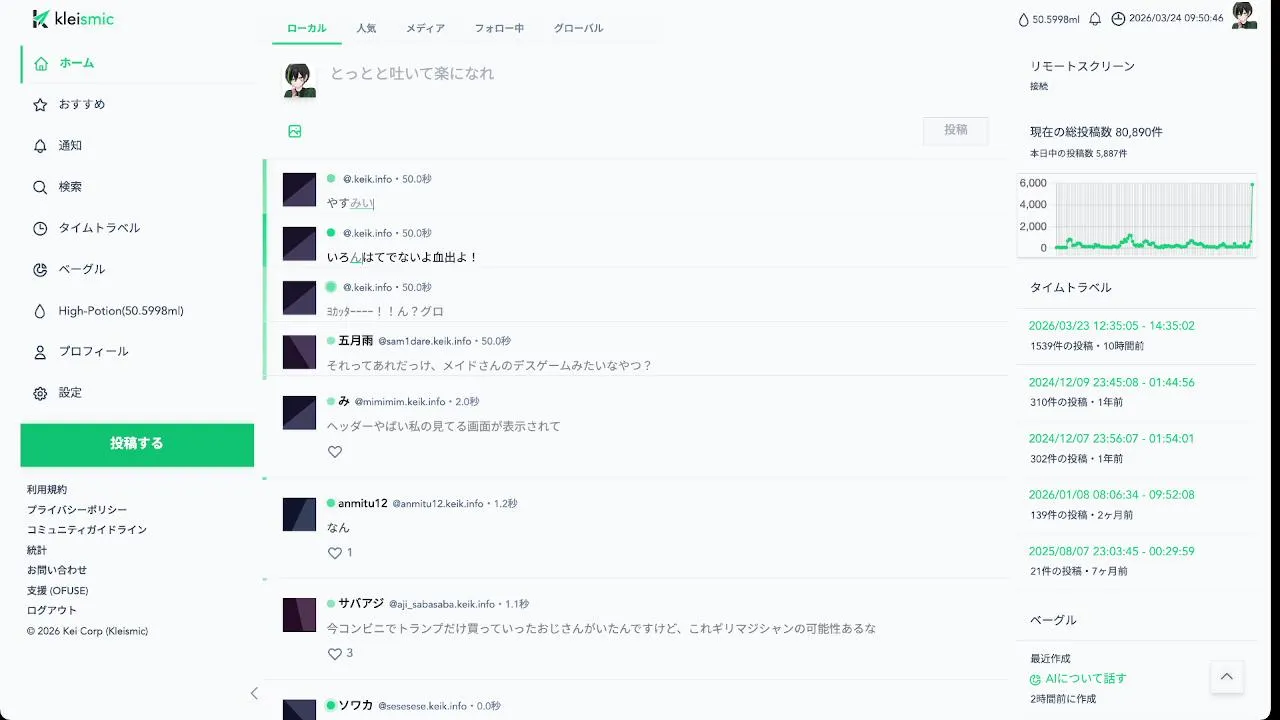Tap the green 投稿する button
The image size is (1280, 720).
tap(137, 444)
